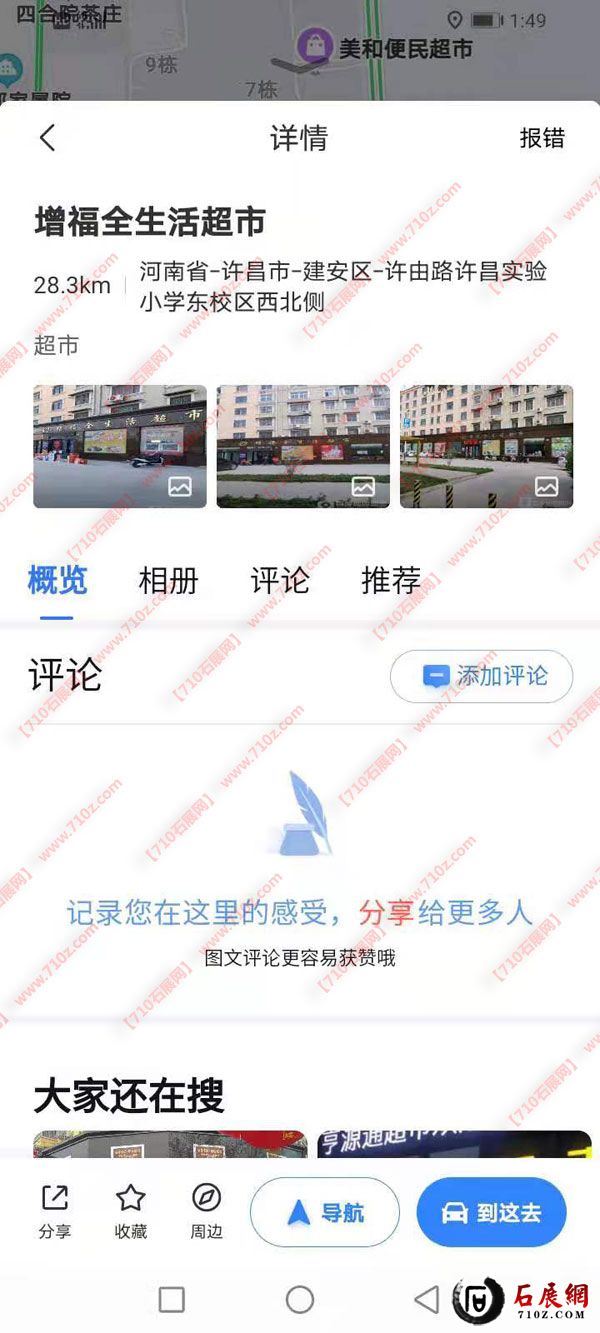Open the second supermarket storefront photo

(303, 446)
